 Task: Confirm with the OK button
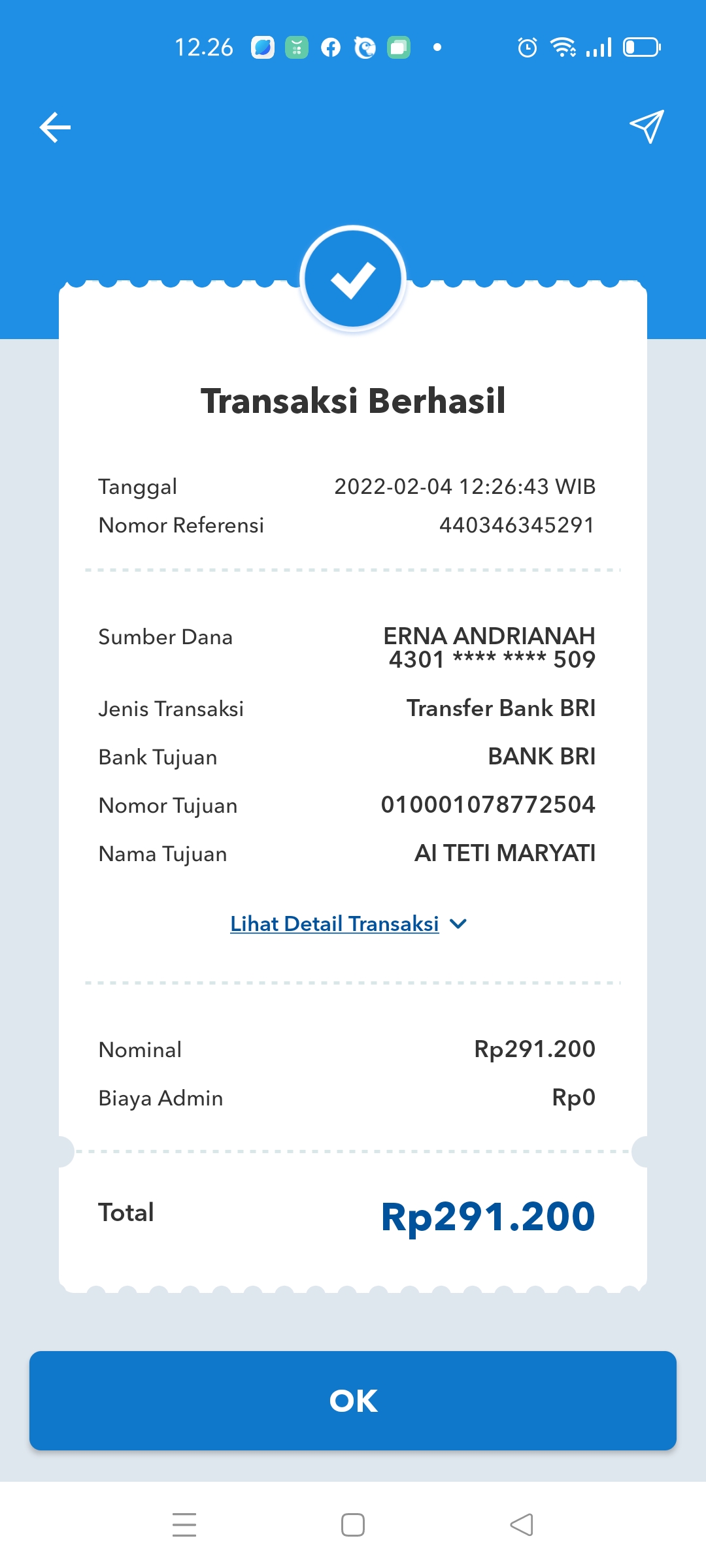click(x=353, y=1401)
